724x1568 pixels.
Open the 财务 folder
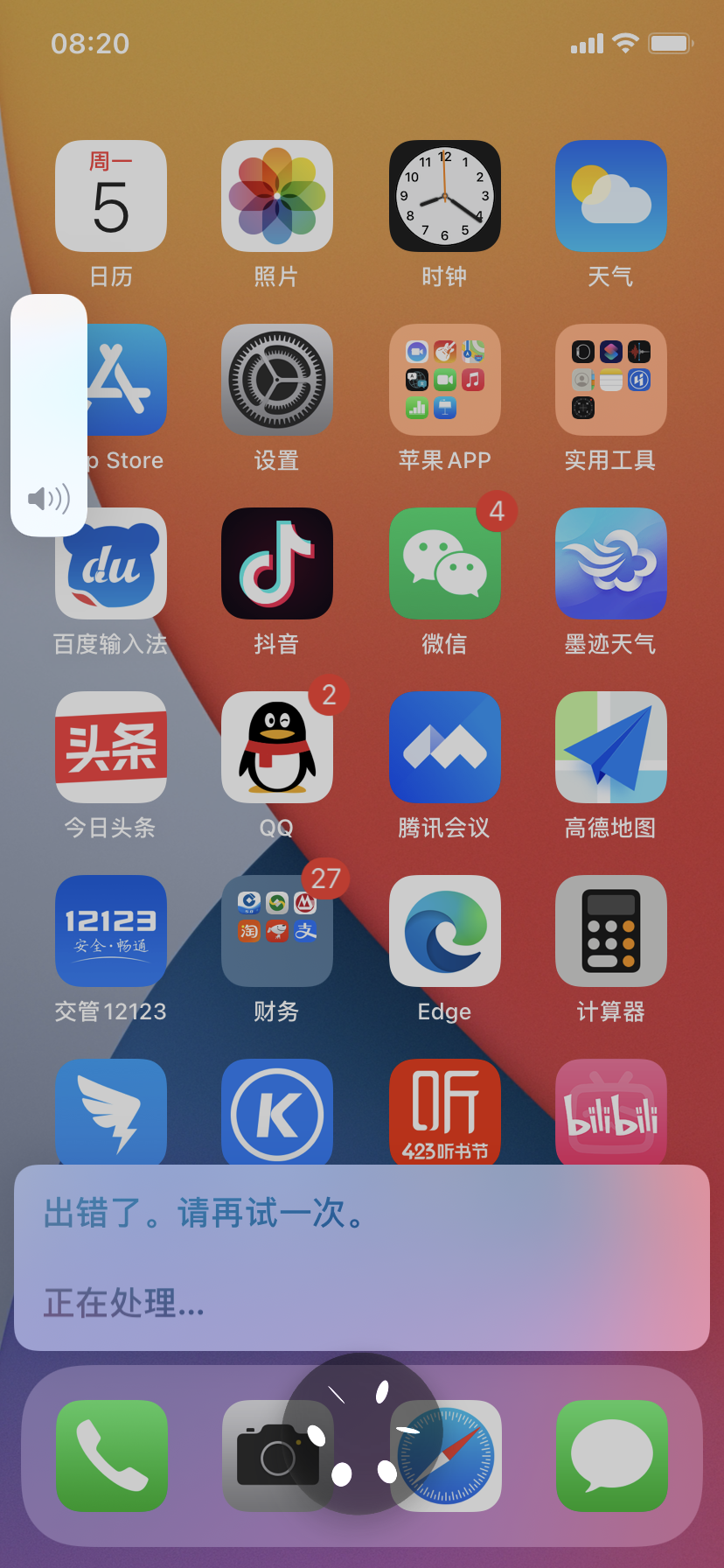pyautogui.click(x=277, y=931)
